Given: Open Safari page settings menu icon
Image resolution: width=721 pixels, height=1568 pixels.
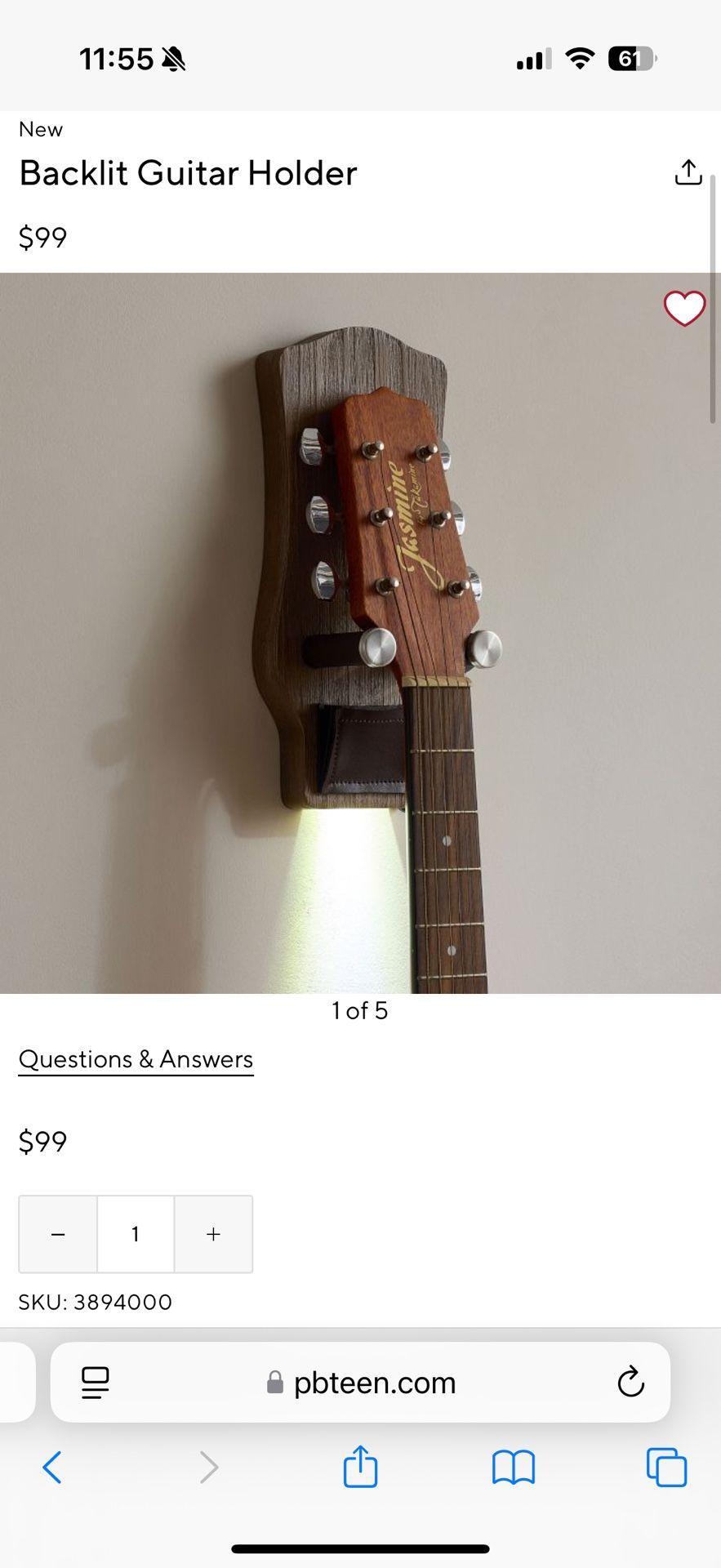Looking at the screenshot, I should (96, 1383).
